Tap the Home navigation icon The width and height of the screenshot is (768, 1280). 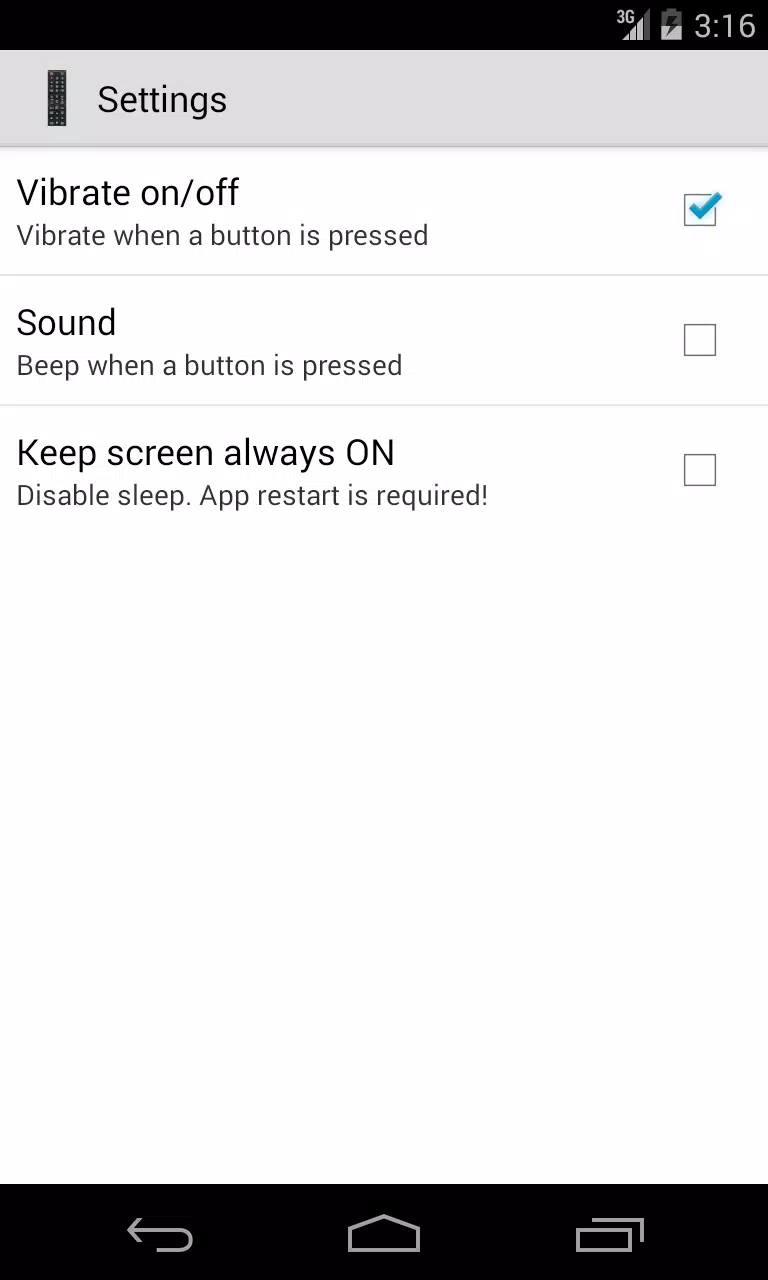[384, 1234]
